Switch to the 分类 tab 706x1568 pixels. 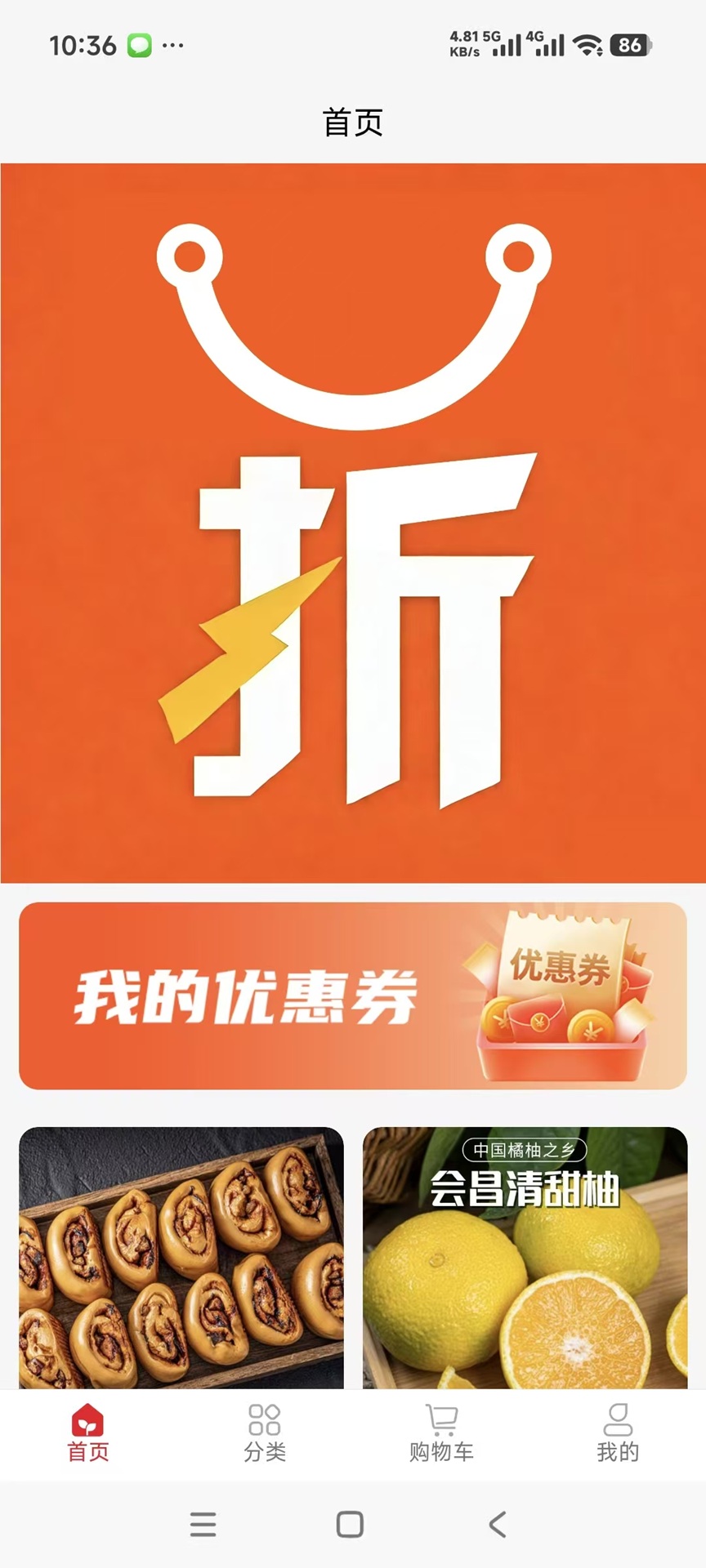pyautogui.click(x=265, y=1434)
